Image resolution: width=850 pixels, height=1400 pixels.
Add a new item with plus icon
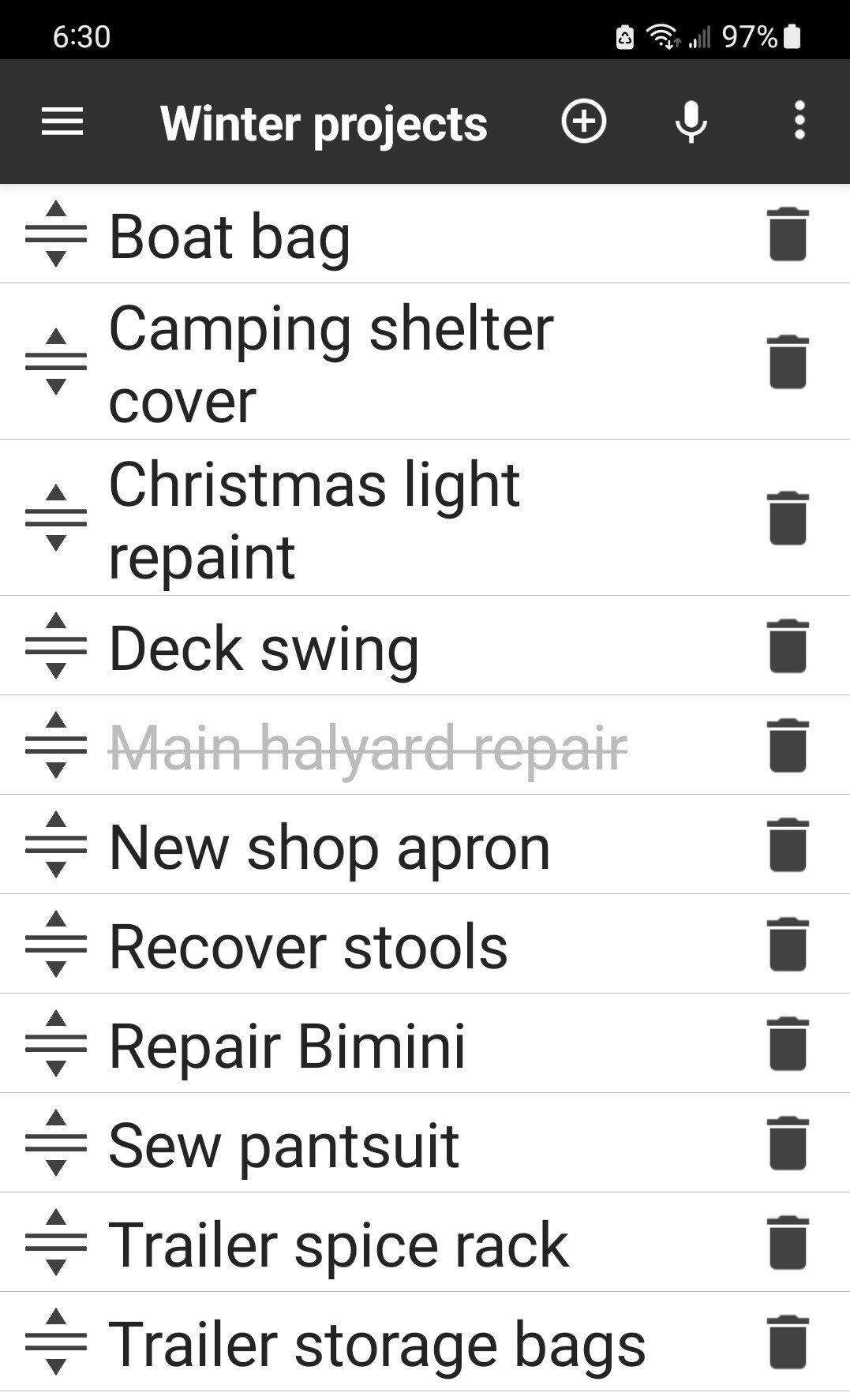click(583, 122)
